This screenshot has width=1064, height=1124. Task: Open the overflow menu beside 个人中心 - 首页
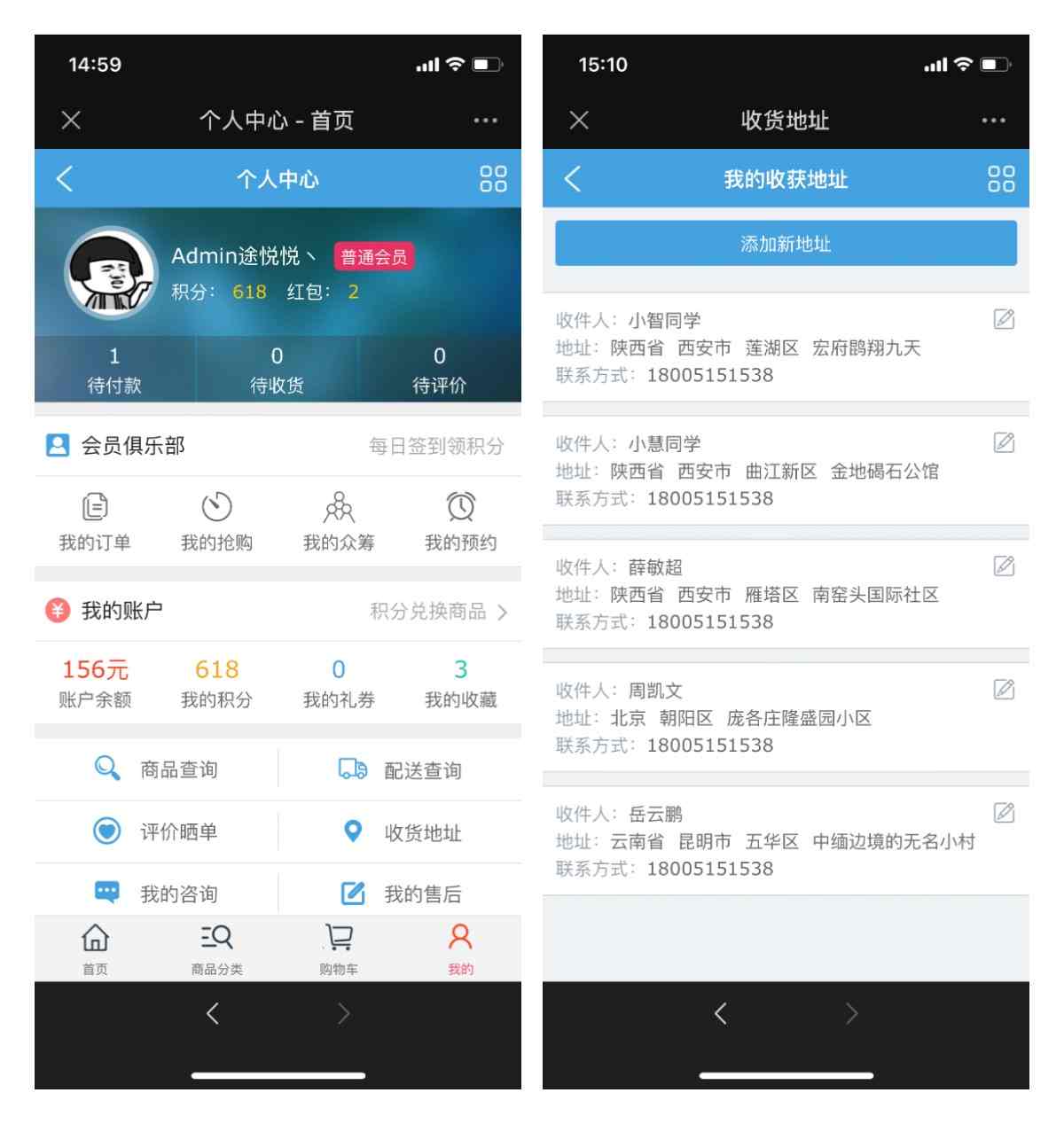pos(485,121)
